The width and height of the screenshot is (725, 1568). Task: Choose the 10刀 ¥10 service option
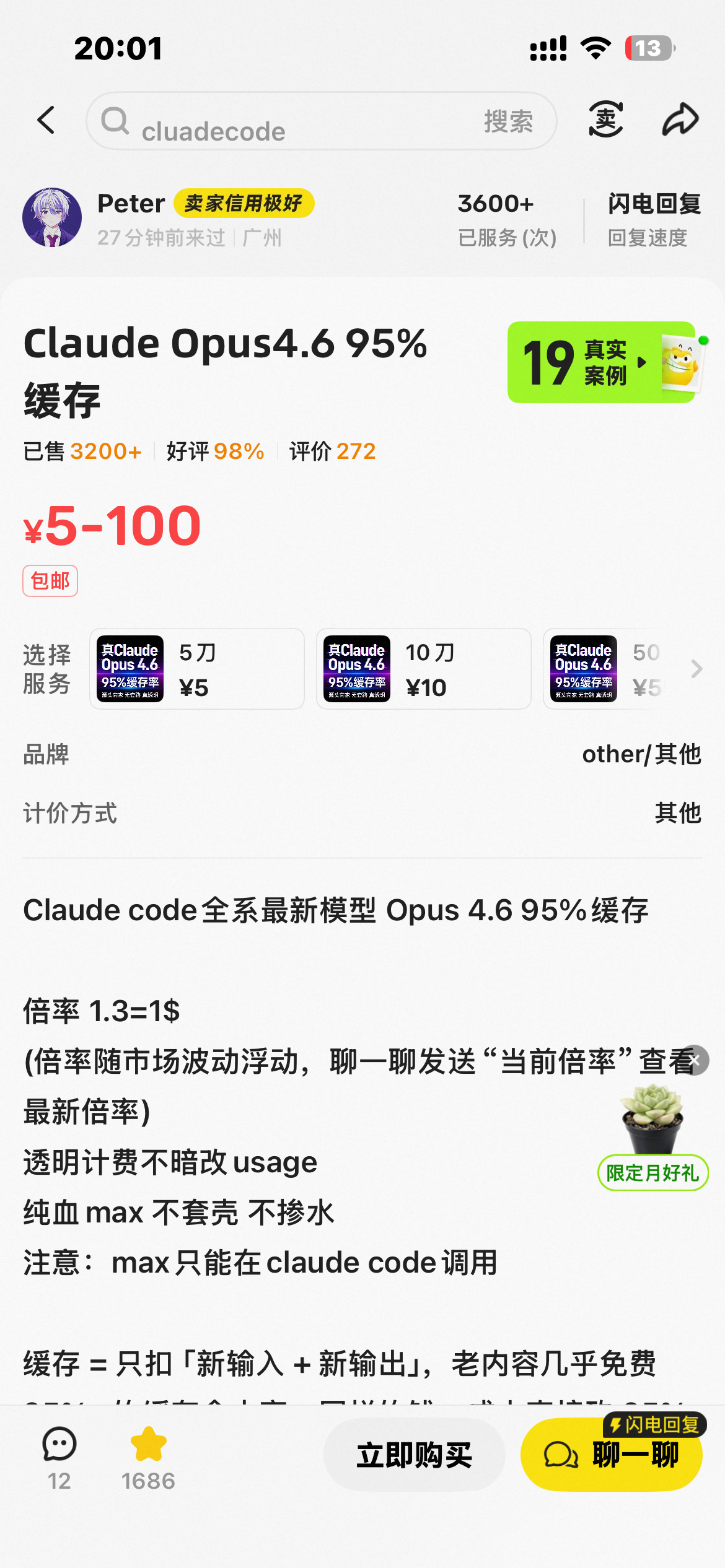point(424,669)
